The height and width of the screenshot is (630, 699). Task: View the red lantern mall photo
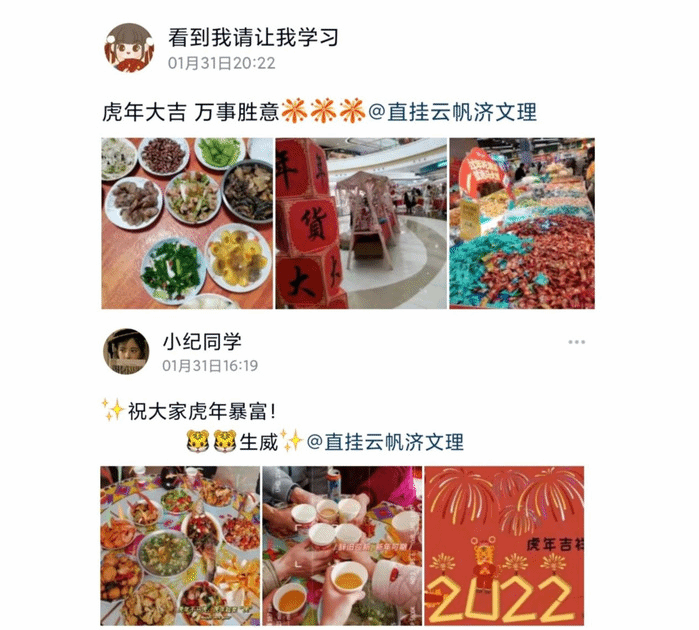pos(360,222)
